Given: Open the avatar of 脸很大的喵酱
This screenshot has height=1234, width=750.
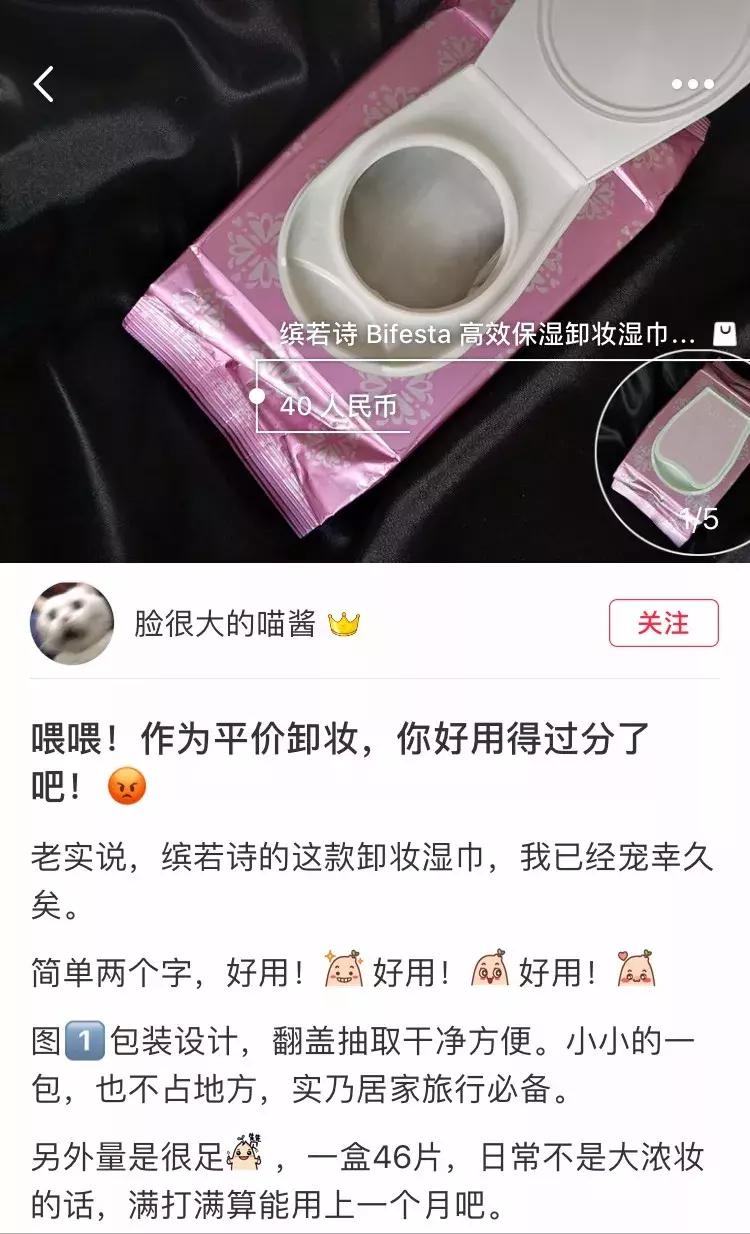Looking at the screenshot, I should (x=72, y=623).
